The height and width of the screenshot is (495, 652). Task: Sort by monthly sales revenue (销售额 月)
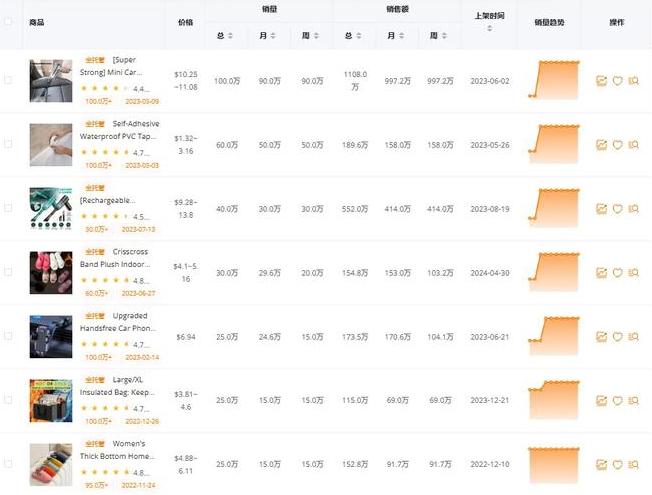401,36
